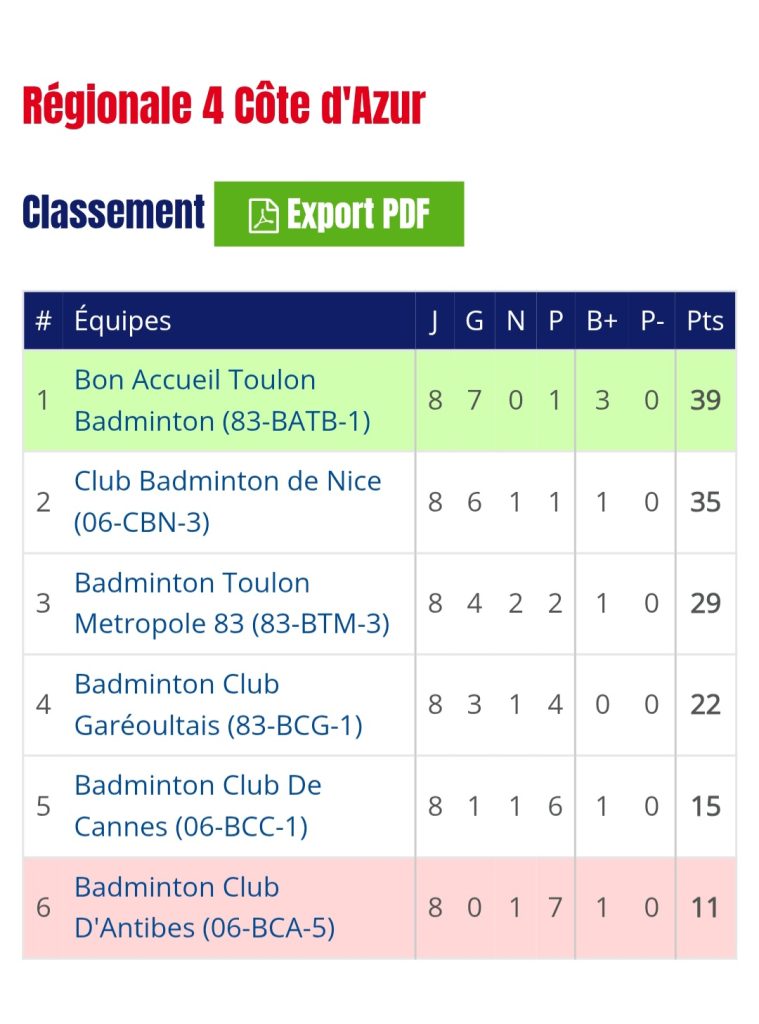View Badminton Club De Cannes team
759x1024 pixels.
coord(198,806)
